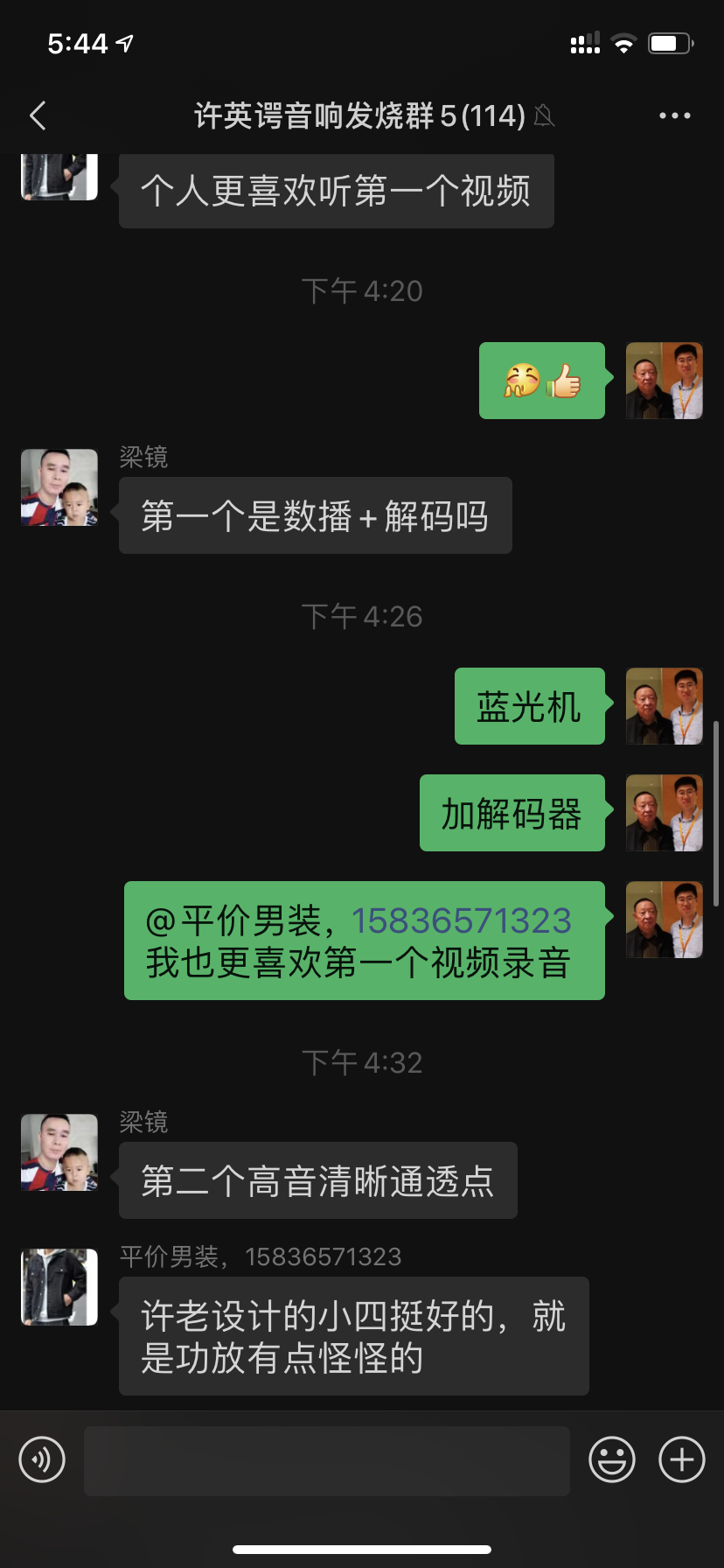Open the plus attachment menu

pyautogui.click(x=681, y=1459)
